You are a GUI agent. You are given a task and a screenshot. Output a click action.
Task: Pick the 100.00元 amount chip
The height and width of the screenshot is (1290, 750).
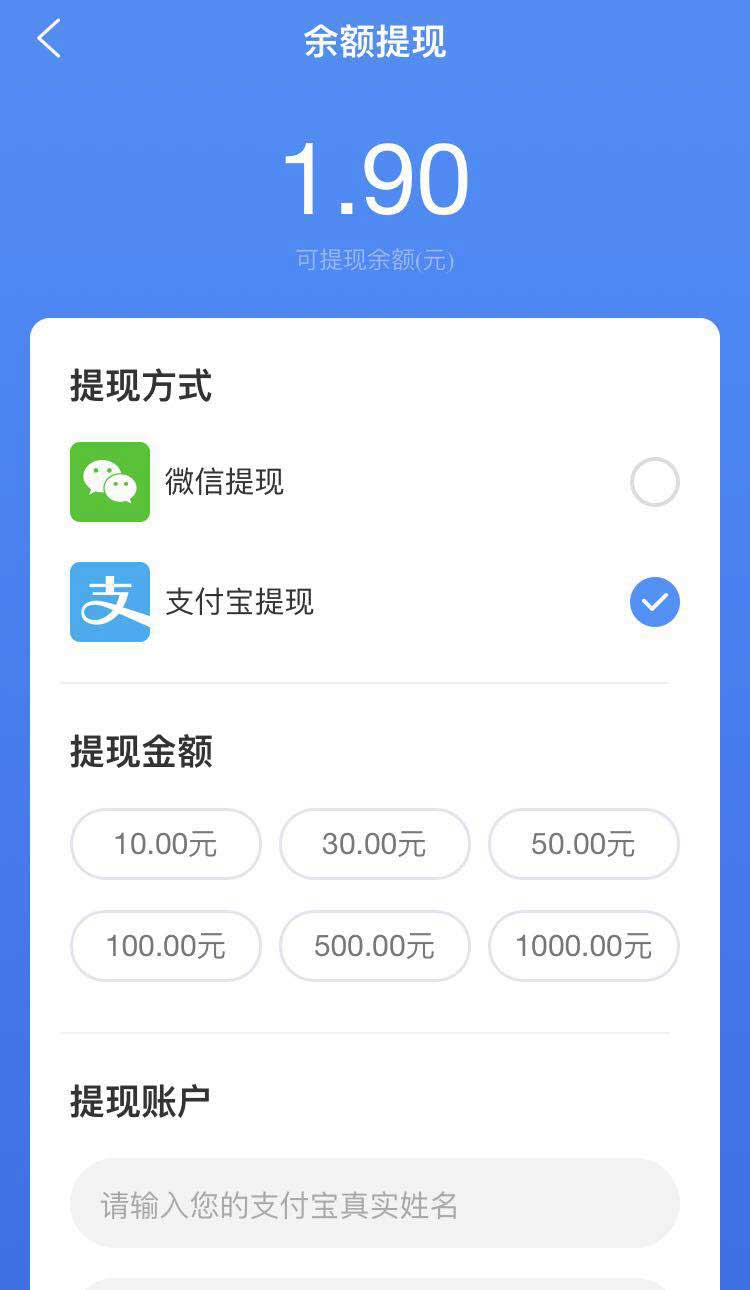click(x=166, y=946)
